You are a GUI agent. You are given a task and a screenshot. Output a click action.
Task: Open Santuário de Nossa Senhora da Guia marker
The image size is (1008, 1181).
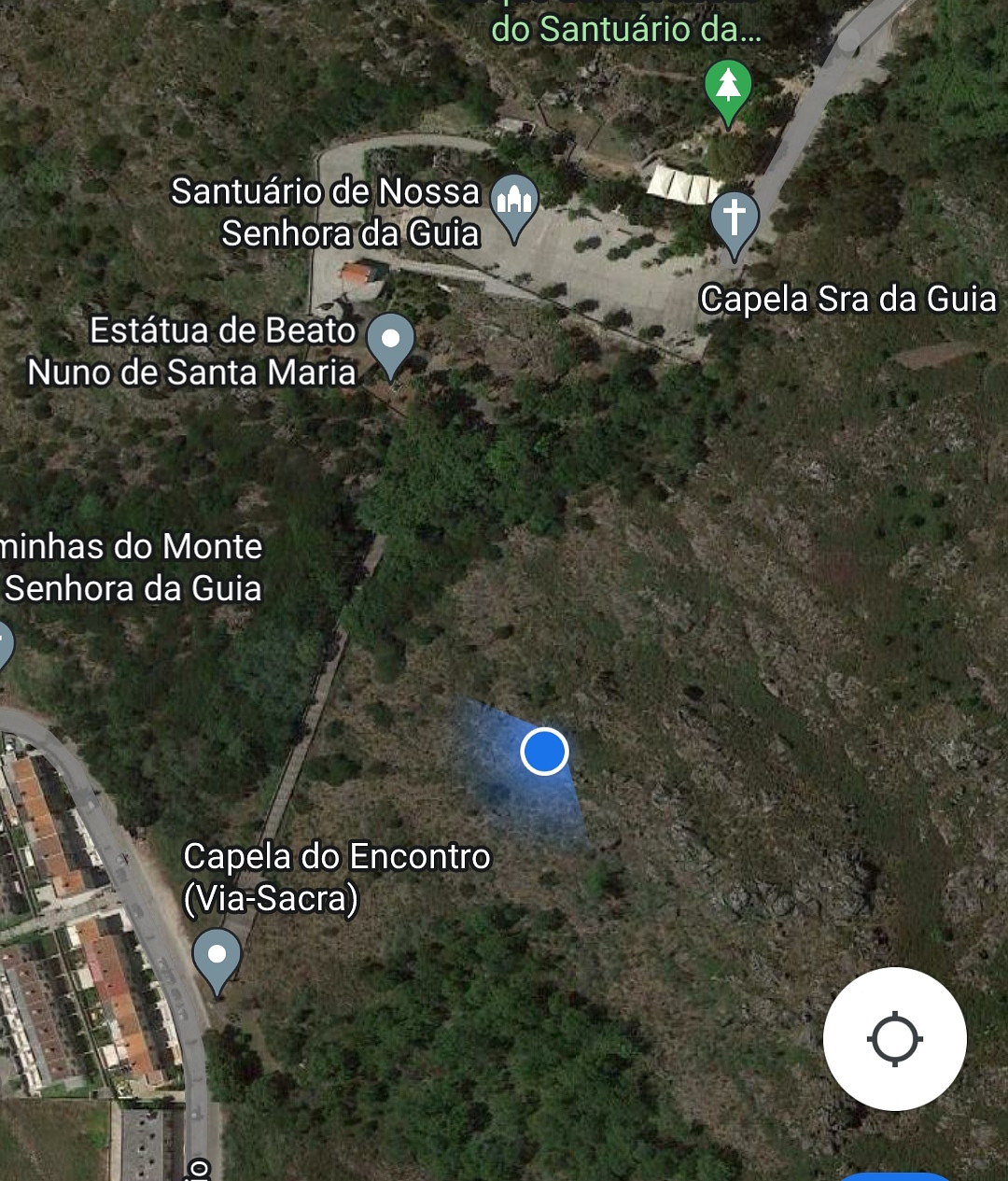coord(514,202)
